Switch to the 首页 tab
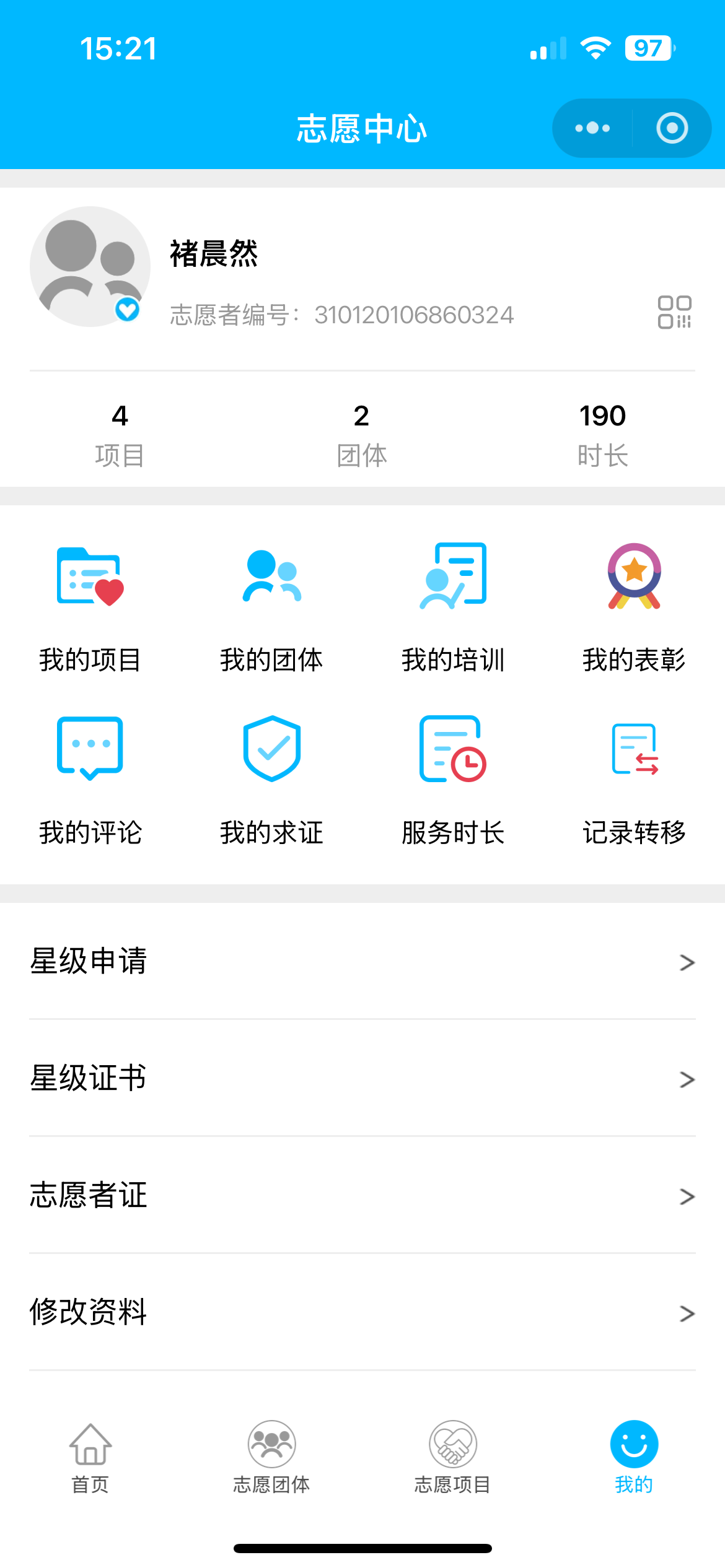 (x=90, y=1457)
